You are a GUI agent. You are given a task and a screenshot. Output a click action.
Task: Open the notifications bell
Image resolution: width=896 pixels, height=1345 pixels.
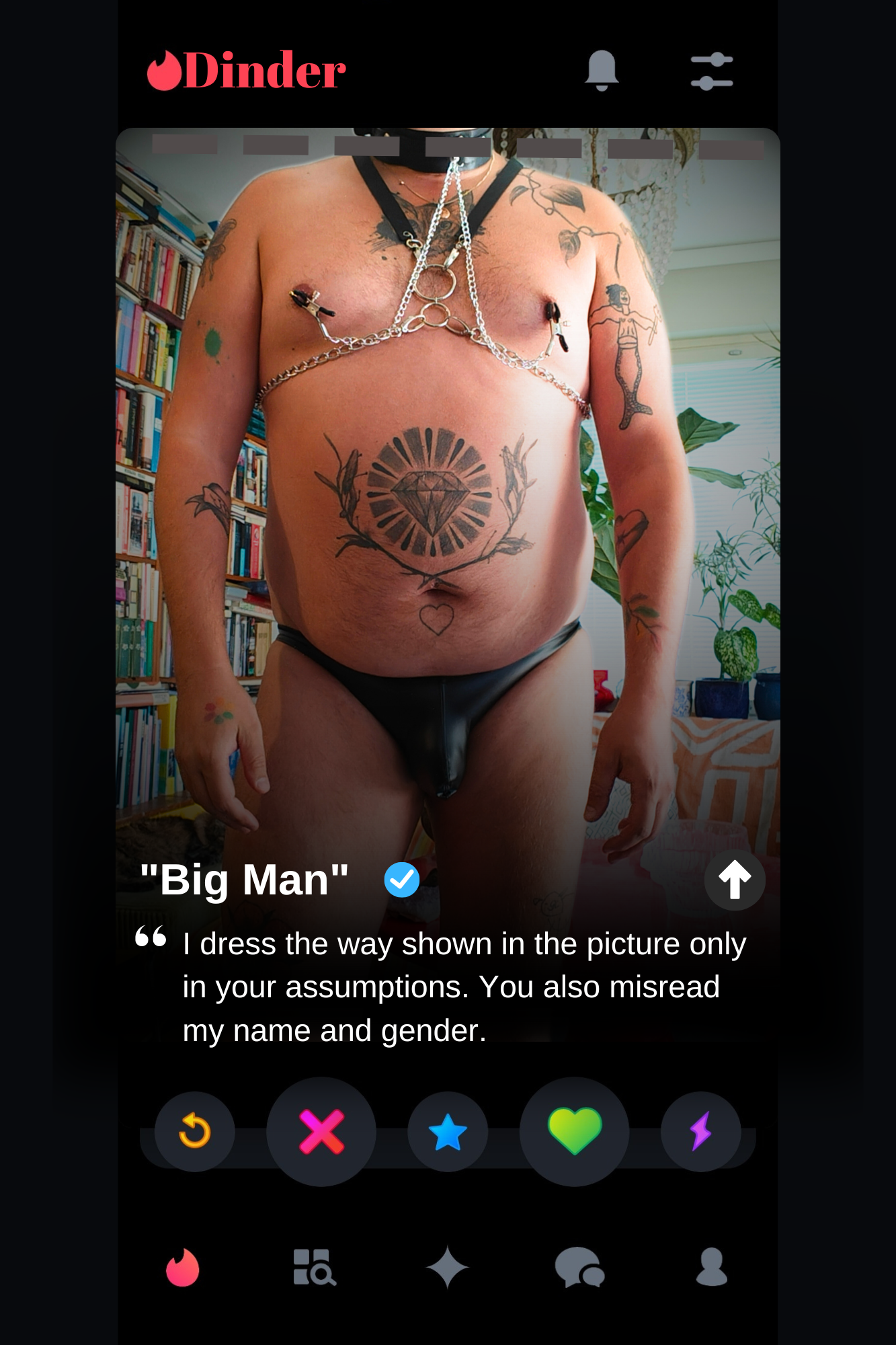[602, 70]
